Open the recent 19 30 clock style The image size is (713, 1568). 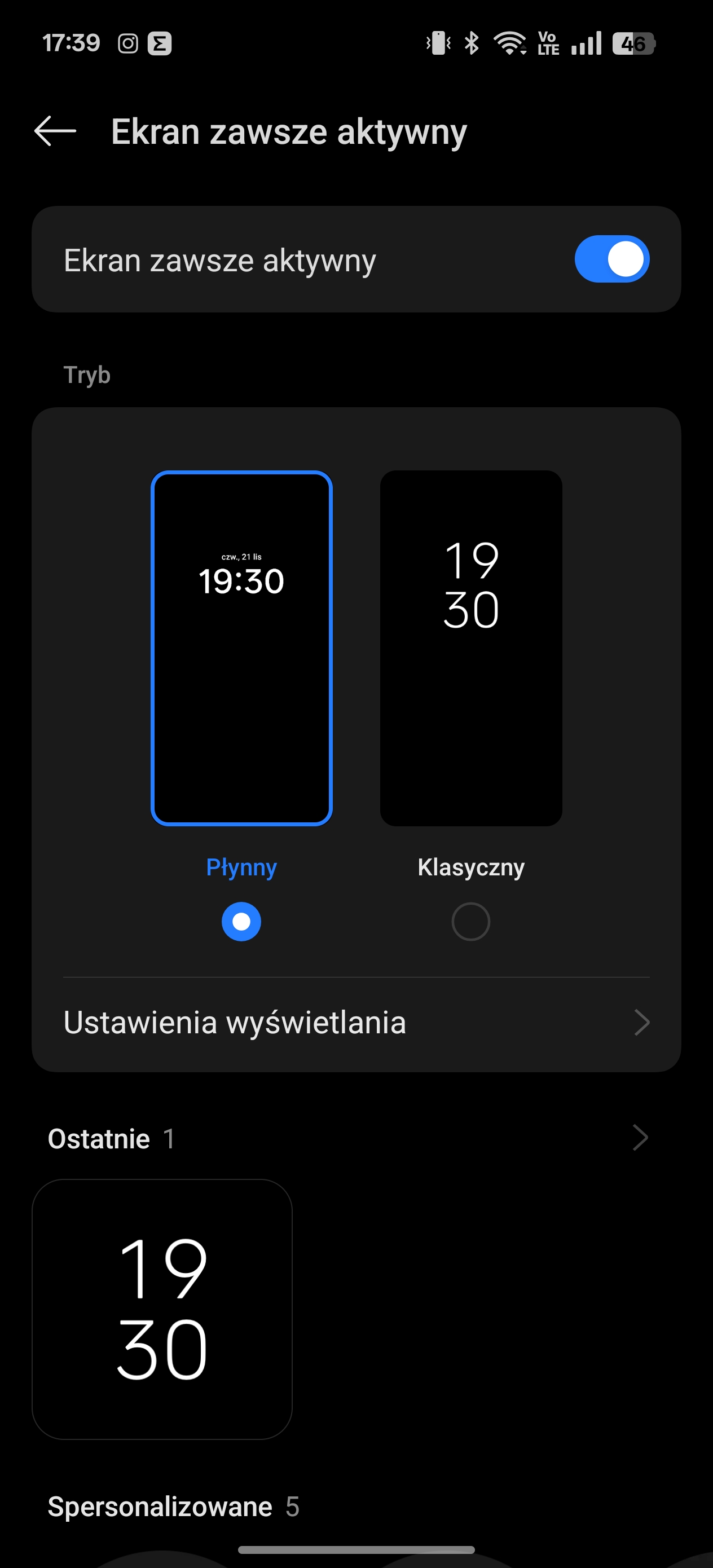(x=162, y=1309)
